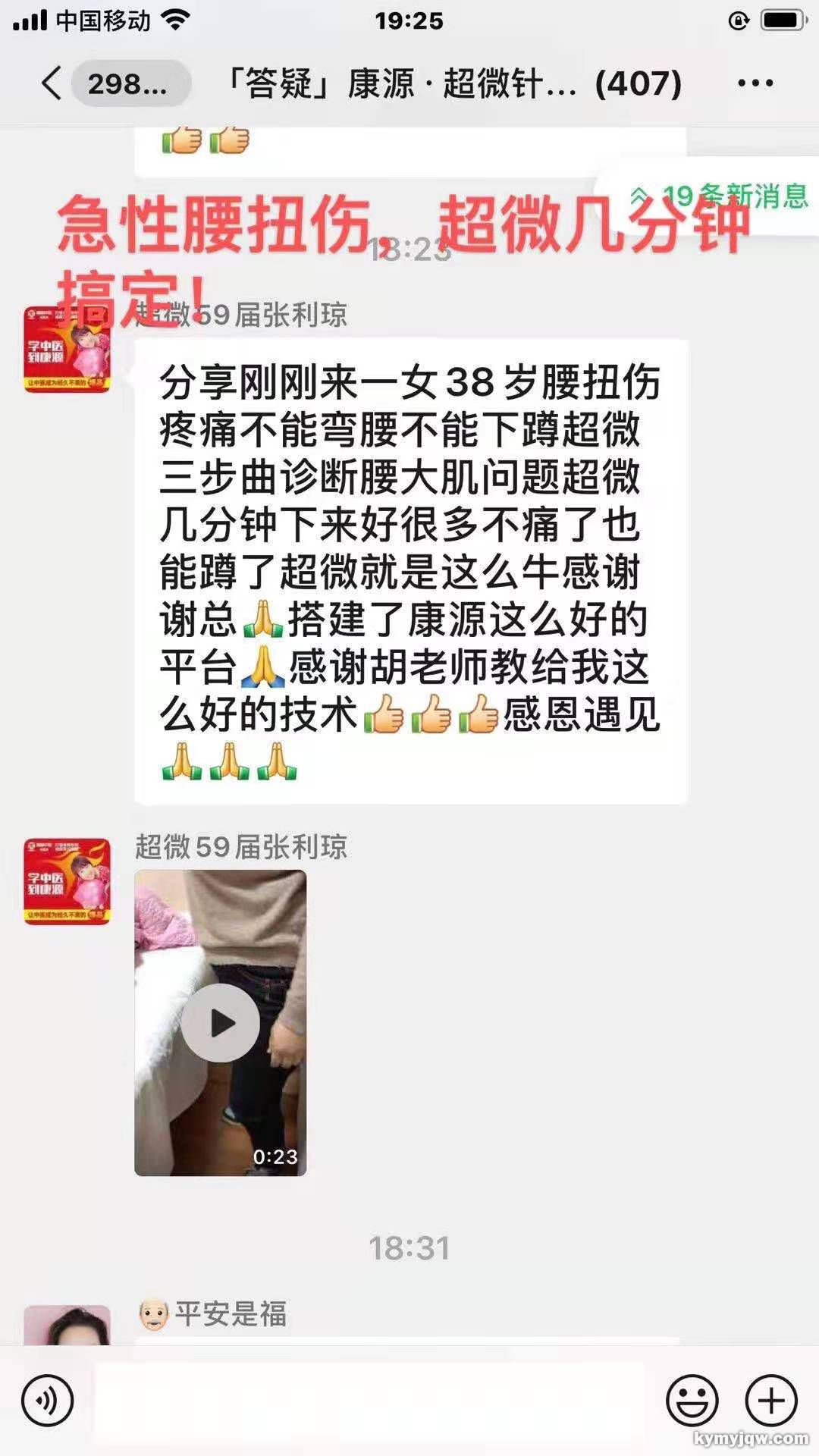View 平安是福's profile avatar
The height and width of the screenshot is (1456, 819).
tap(67, 1326)
